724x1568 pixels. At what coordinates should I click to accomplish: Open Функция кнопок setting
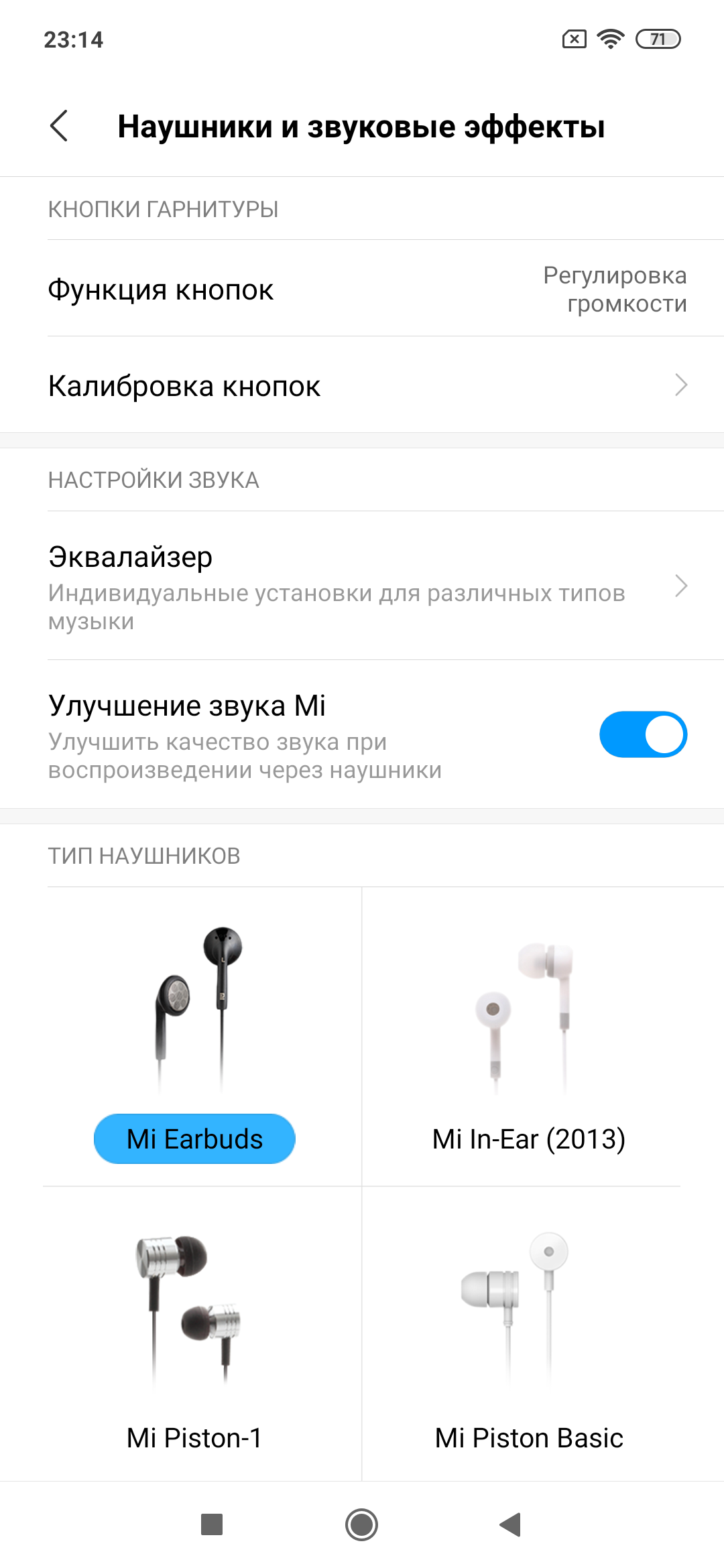tap(362, 289)
